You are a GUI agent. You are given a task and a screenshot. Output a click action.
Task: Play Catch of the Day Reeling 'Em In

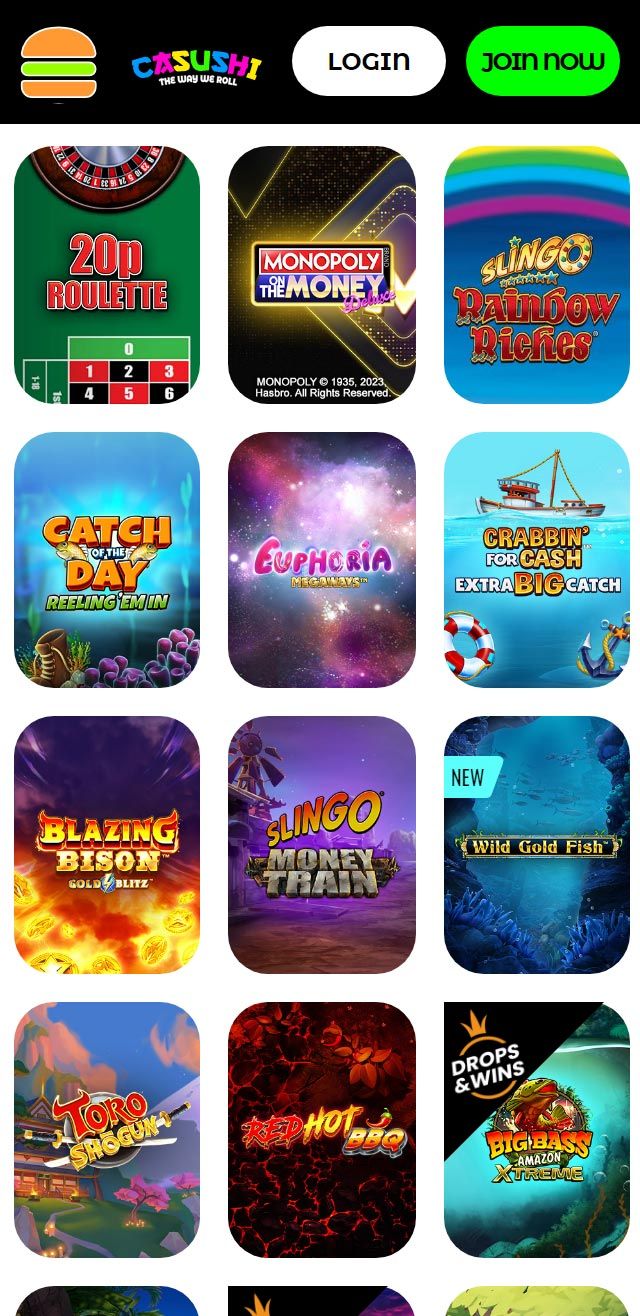click(x=107, y=560)
